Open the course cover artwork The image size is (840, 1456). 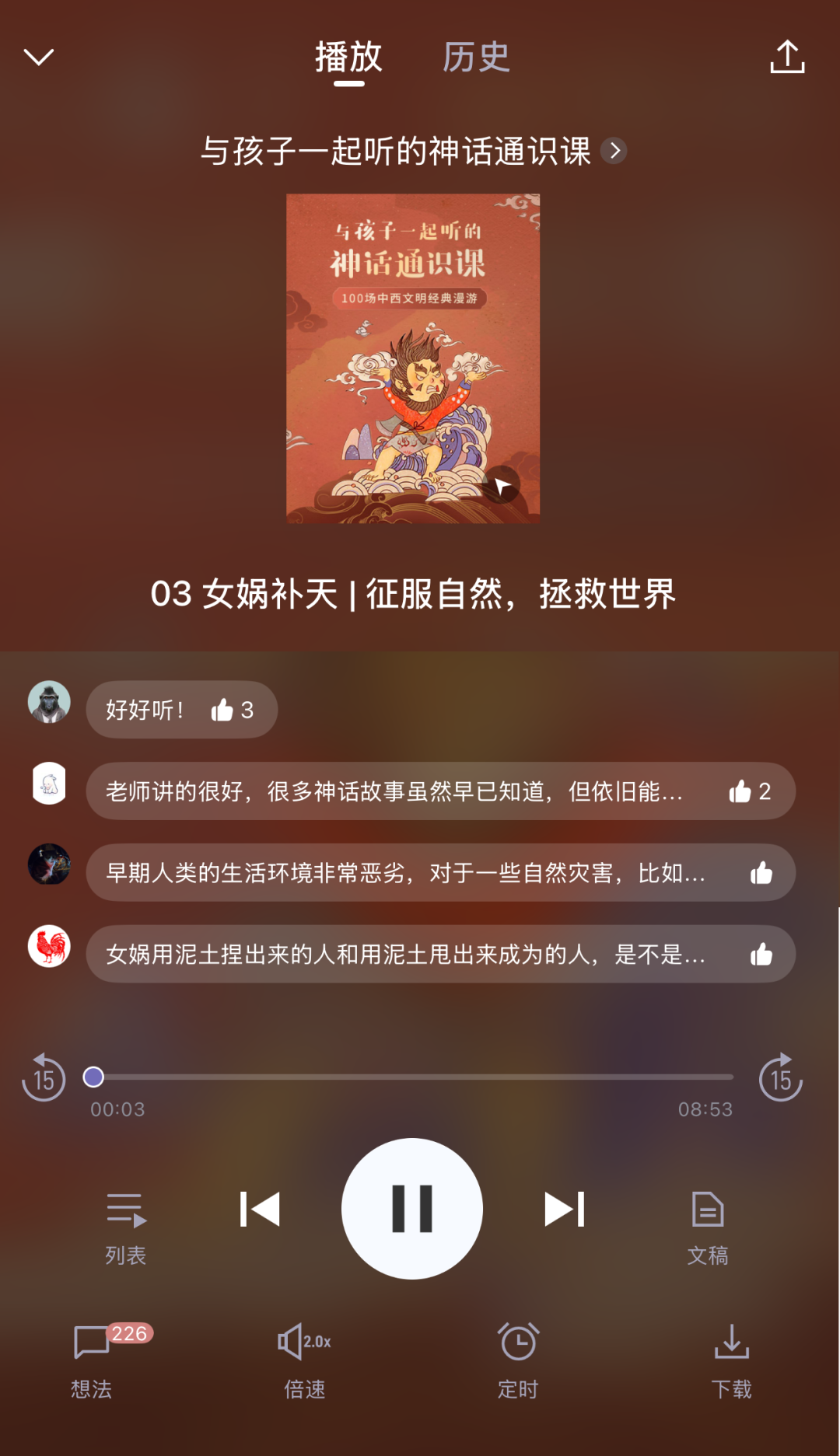pos(412,358)
